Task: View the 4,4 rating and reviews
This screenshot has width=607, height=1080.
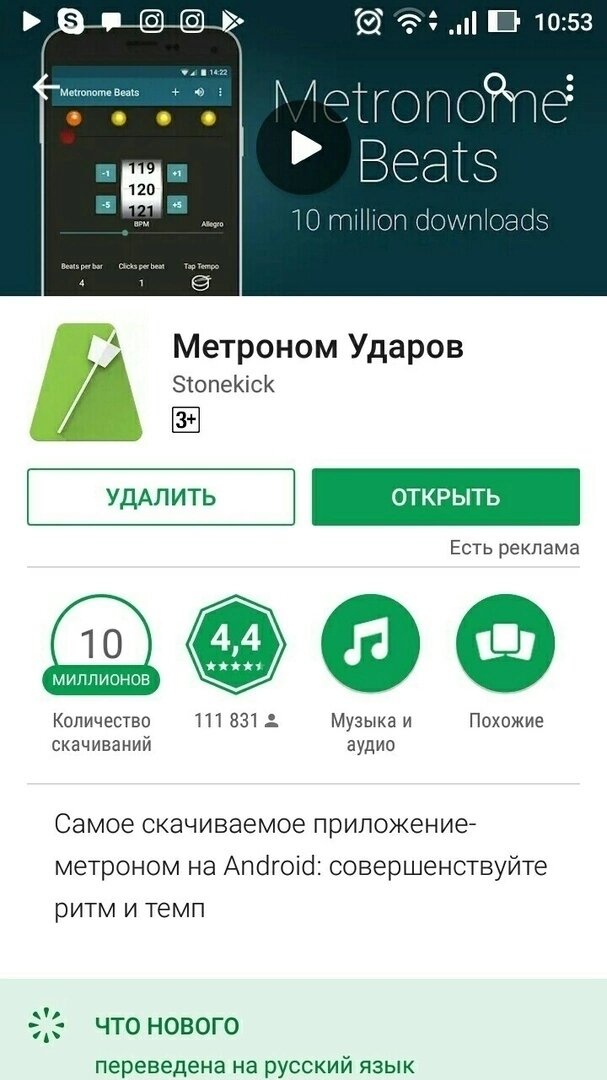Action: click(236, 645)
